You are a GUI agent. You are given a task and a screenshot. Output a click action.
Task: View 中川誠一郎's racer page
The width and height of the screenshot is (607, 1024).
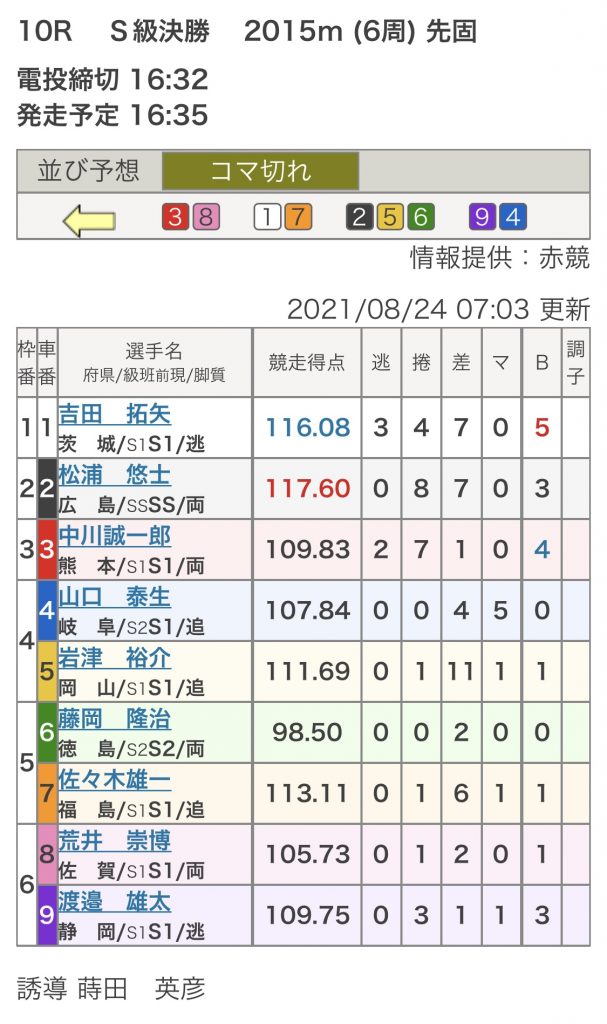pyautogui.click(x=114, y=536)
